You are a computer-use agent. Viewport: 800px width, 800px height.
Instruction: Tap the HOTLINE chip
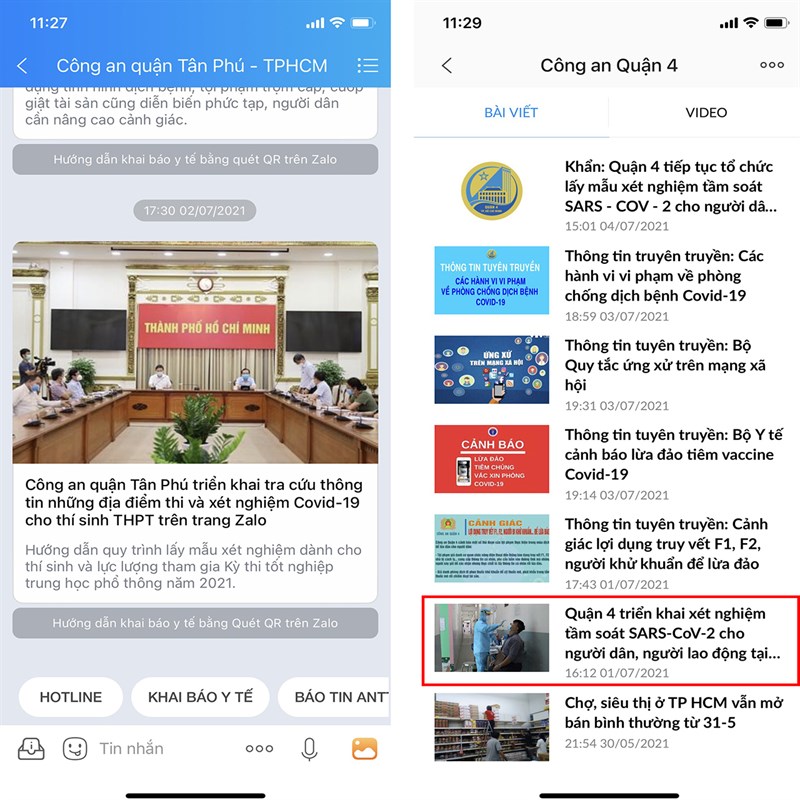[x=71, y=697]
